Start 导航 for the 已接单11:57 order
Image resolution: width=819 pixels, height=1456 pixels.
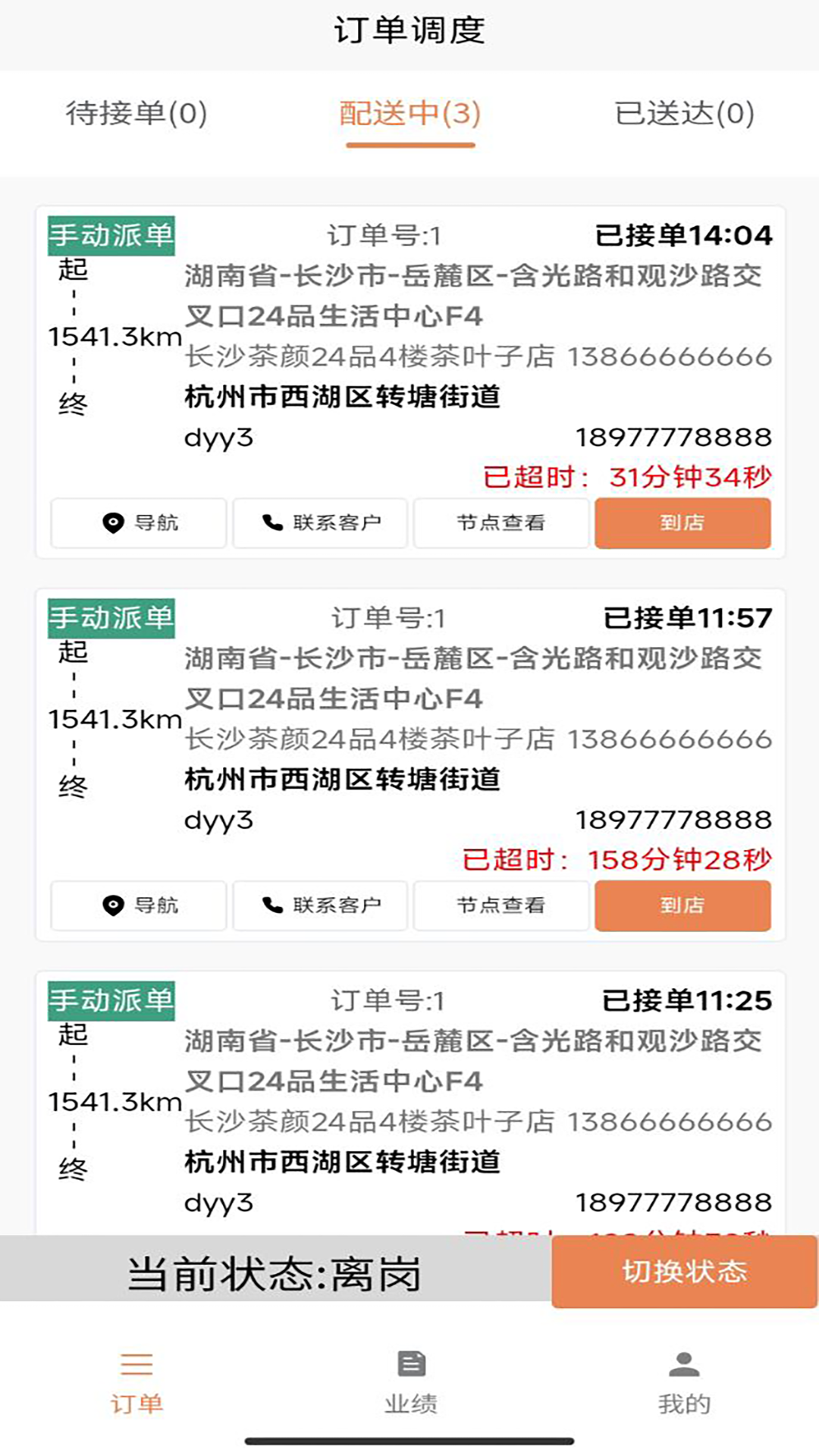(x=139, y=905)
